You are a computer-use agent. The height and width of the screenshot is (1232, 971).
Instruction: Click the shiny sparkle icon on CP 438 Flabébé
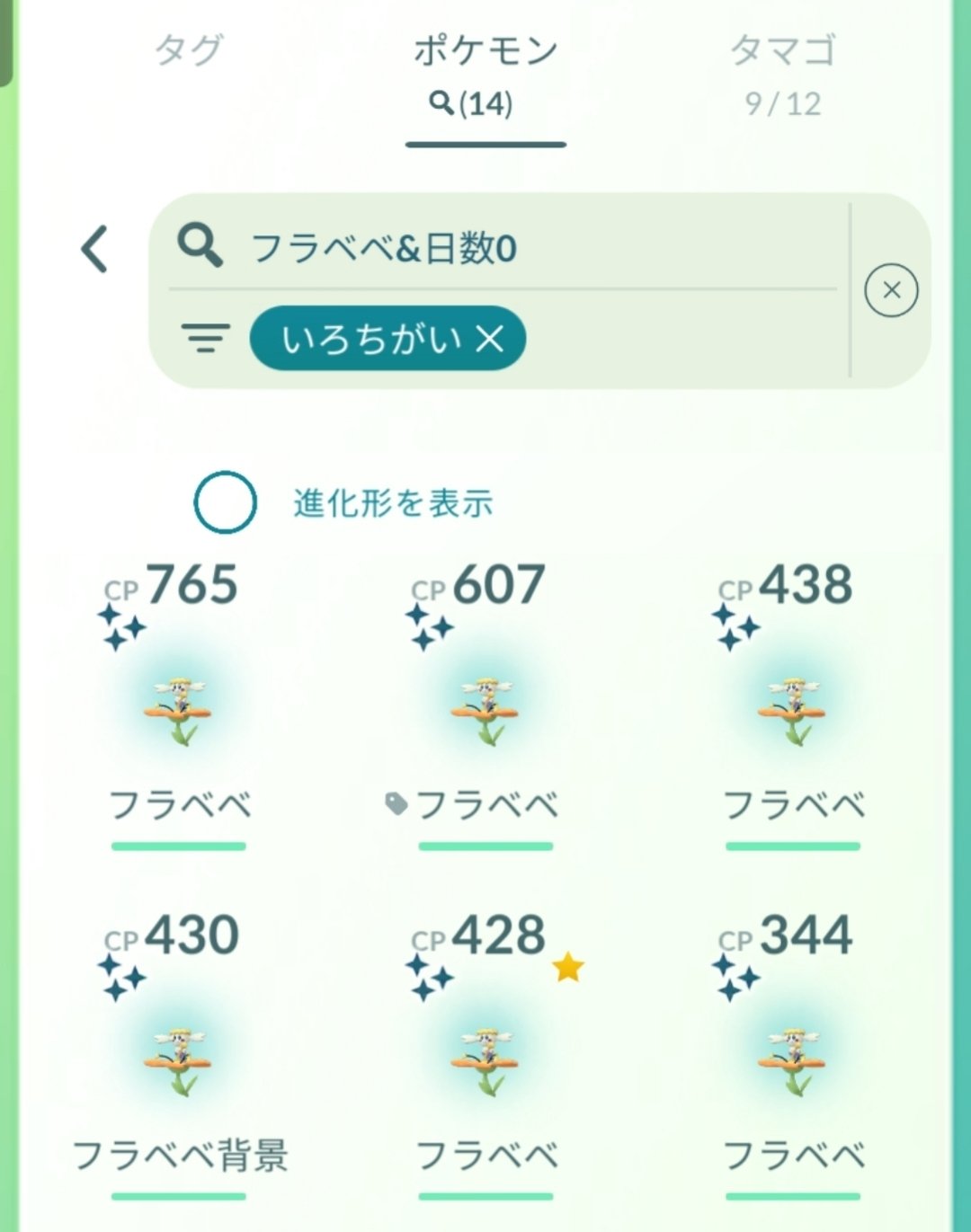click(x=735, y=627)
